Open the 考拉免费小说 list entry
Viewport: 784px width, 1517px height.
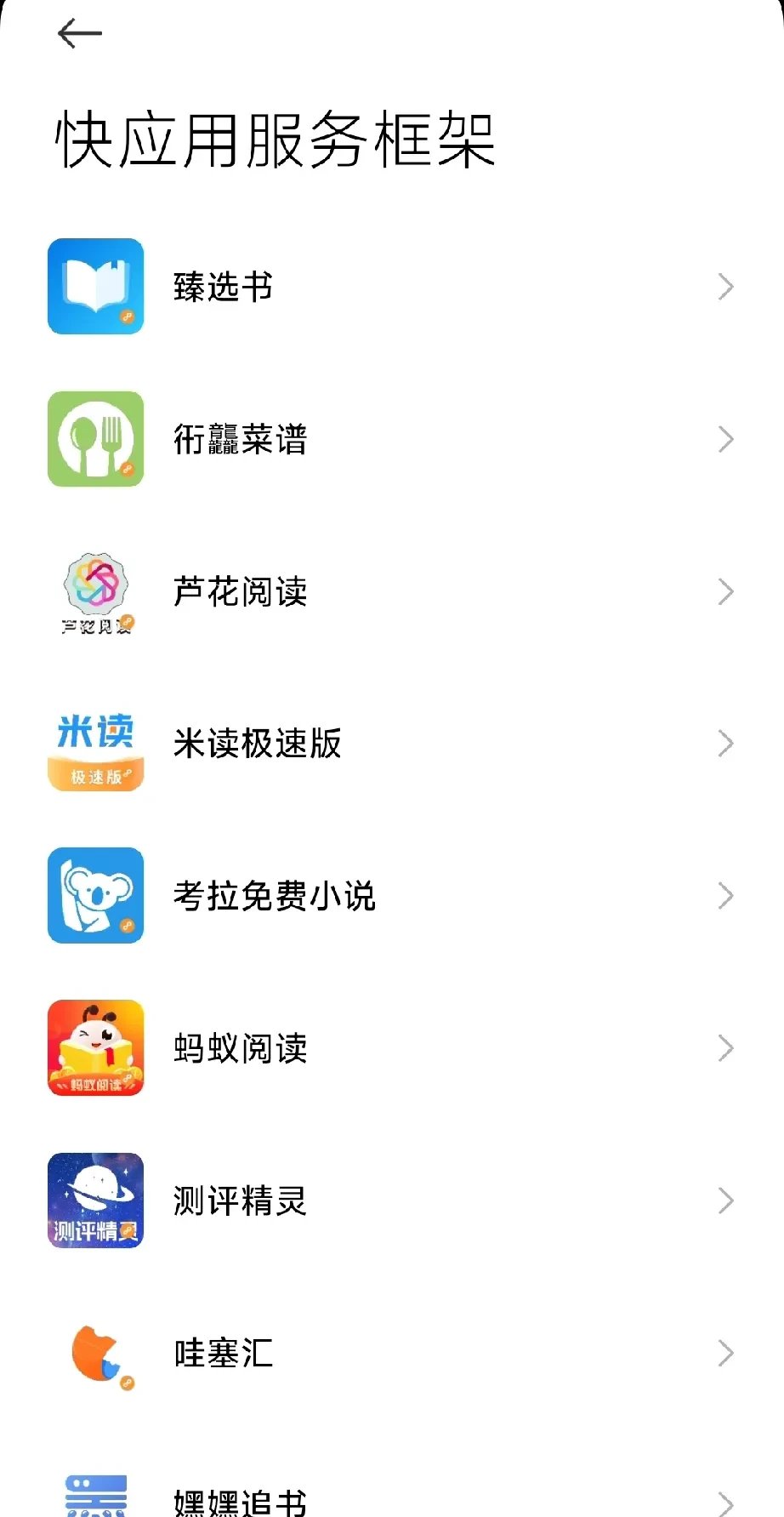coord(274,895)
